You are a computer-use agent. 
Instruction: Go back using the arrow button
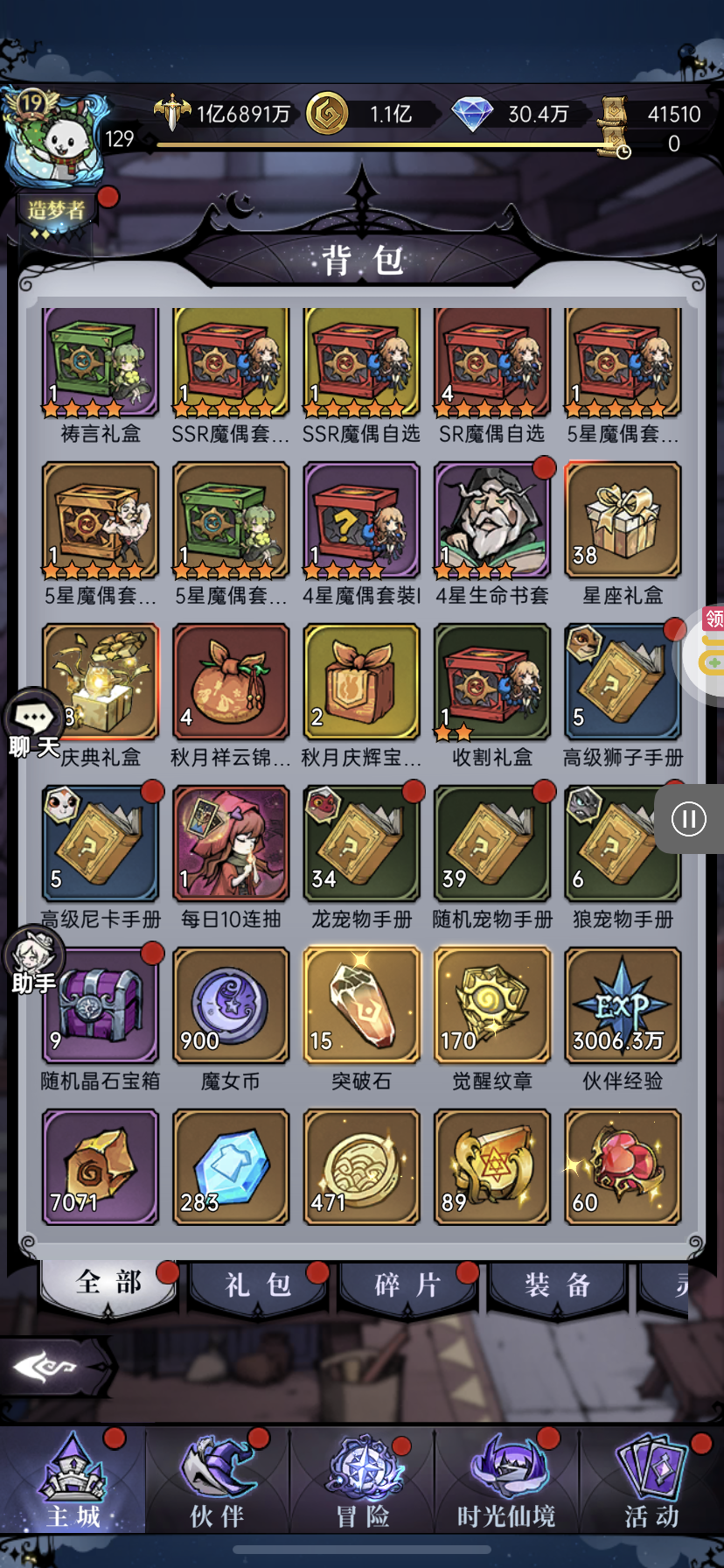coord(54,1365)
